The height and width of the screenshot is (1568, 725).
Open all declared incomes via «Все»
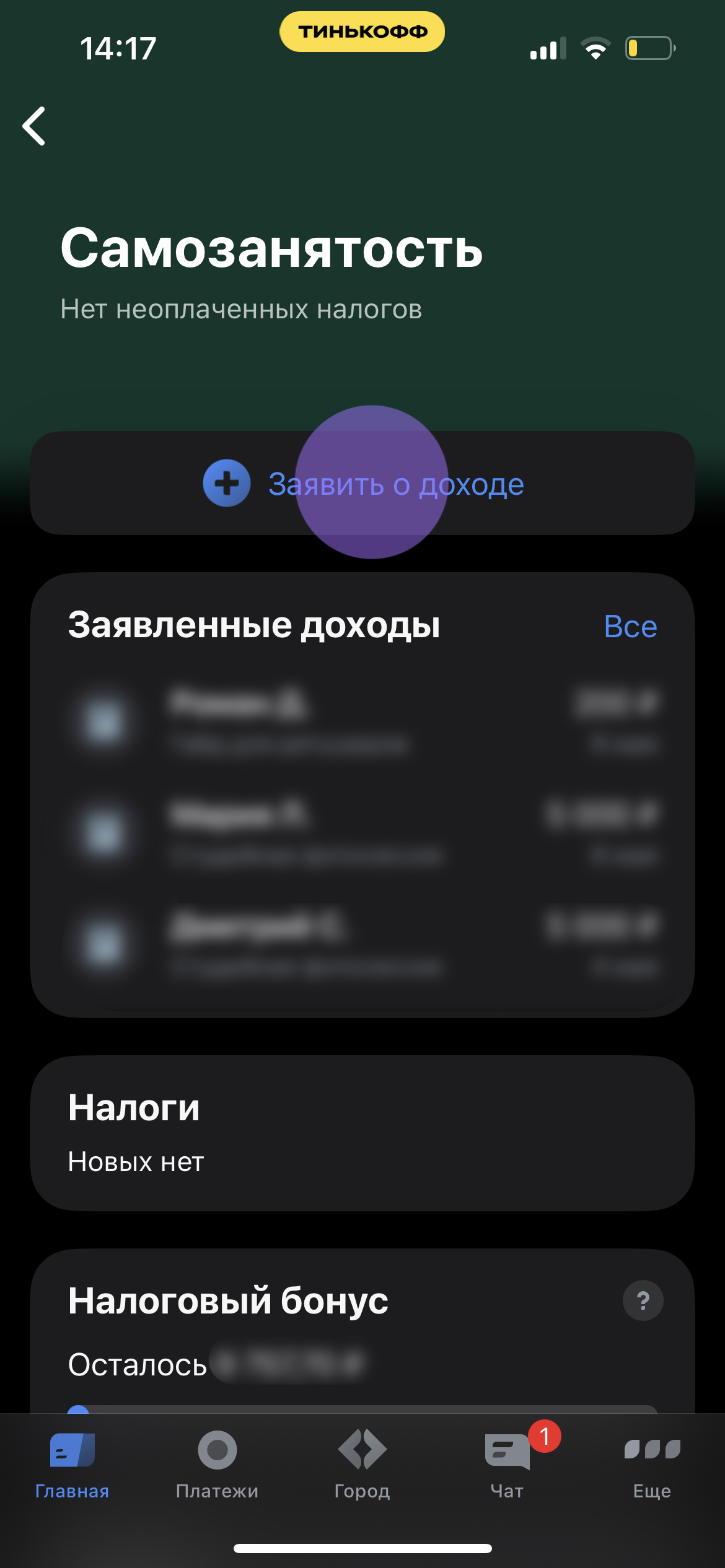[630, 626]
